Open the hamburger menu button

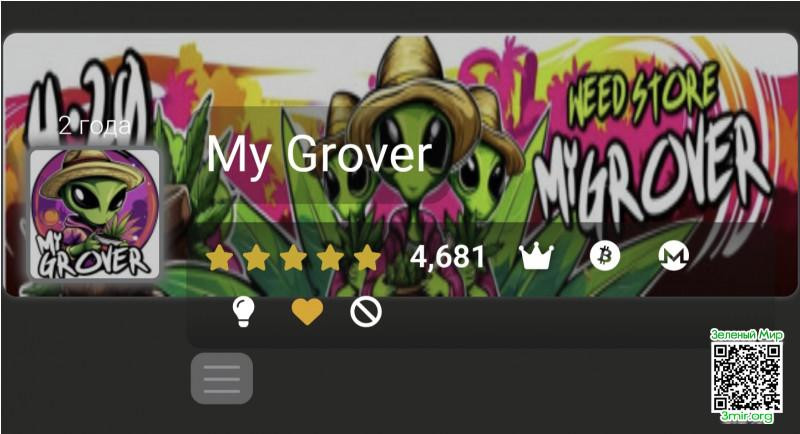221,378
